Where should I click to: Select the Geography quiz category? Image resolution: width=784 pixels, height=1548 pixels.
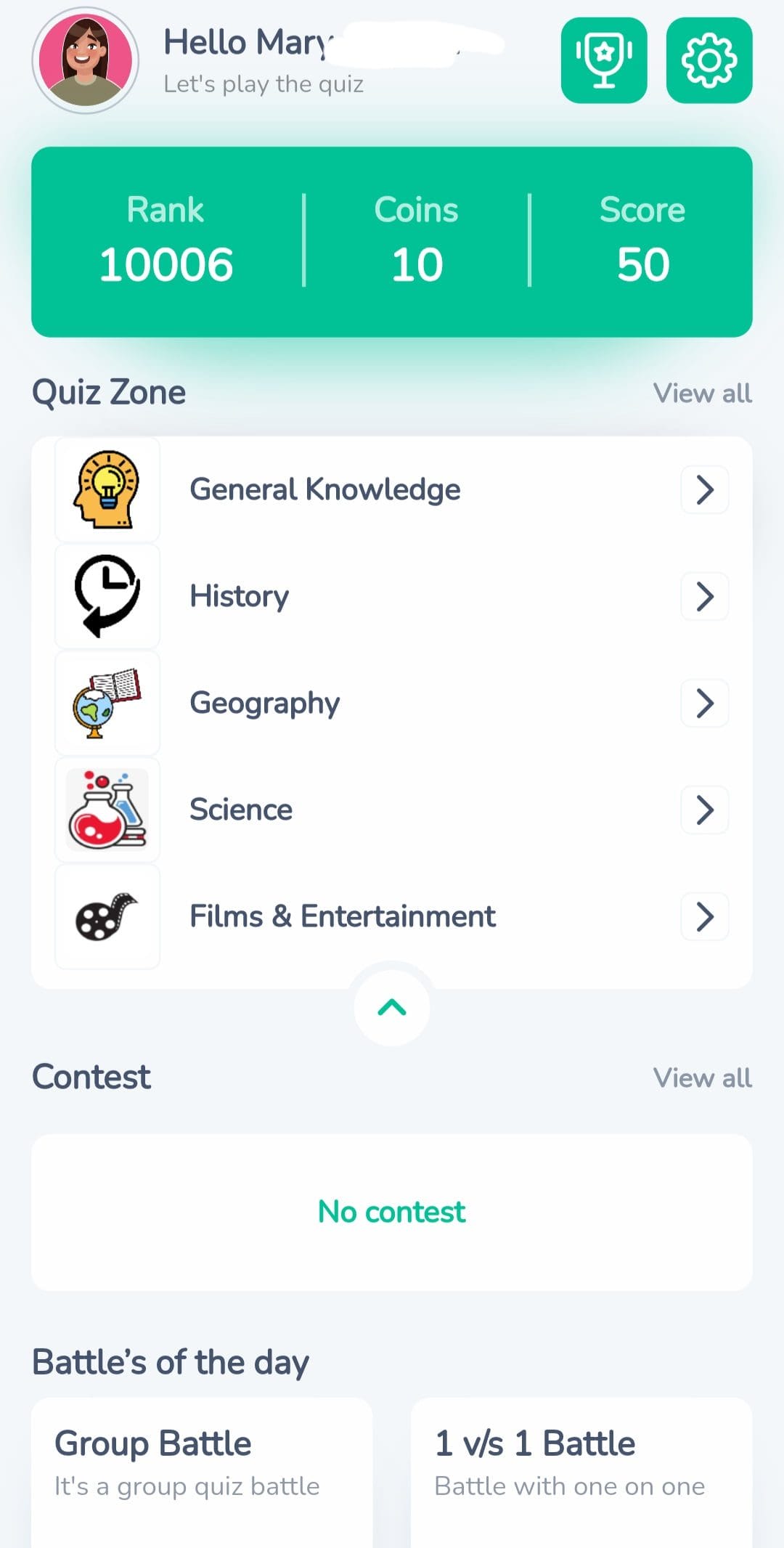392,703
